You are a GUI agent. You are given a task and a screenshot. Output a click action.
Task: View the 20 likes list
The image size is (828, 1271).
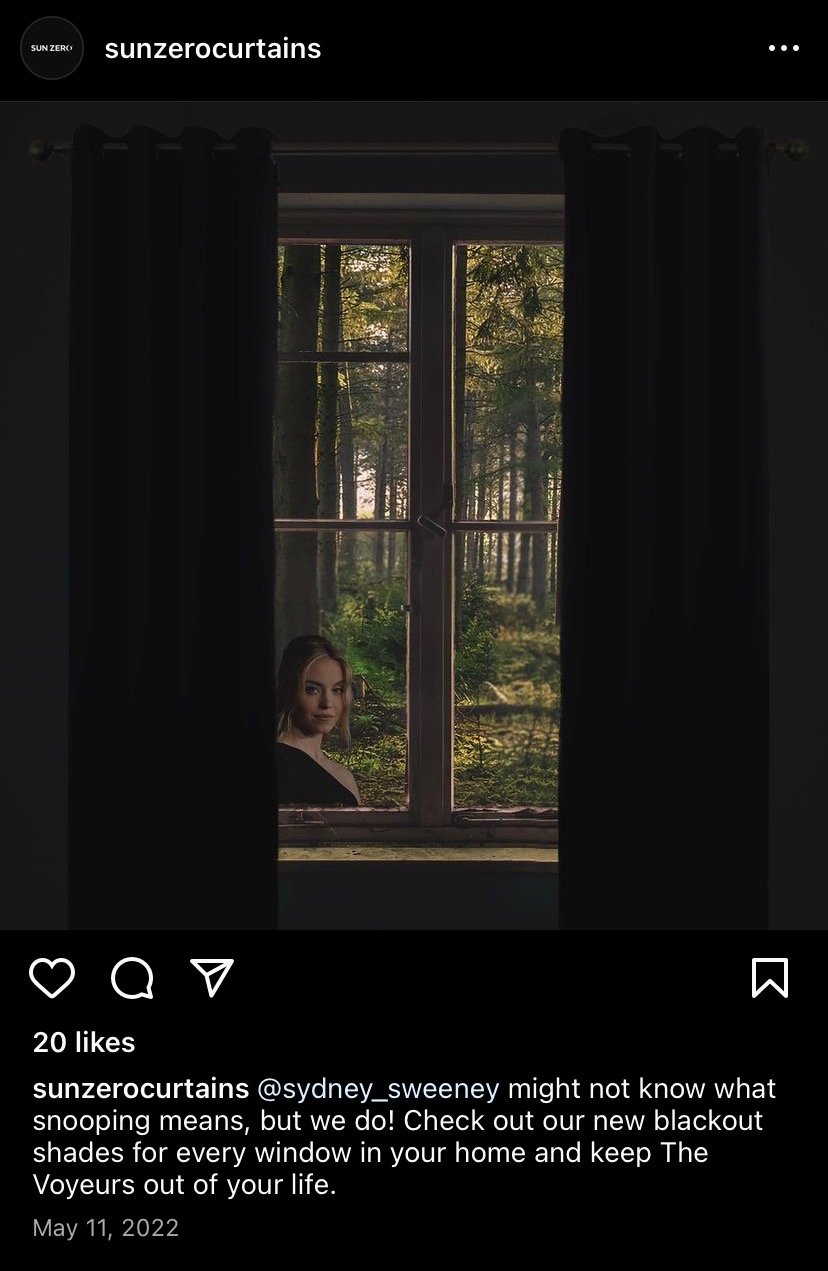(84, 1042)
